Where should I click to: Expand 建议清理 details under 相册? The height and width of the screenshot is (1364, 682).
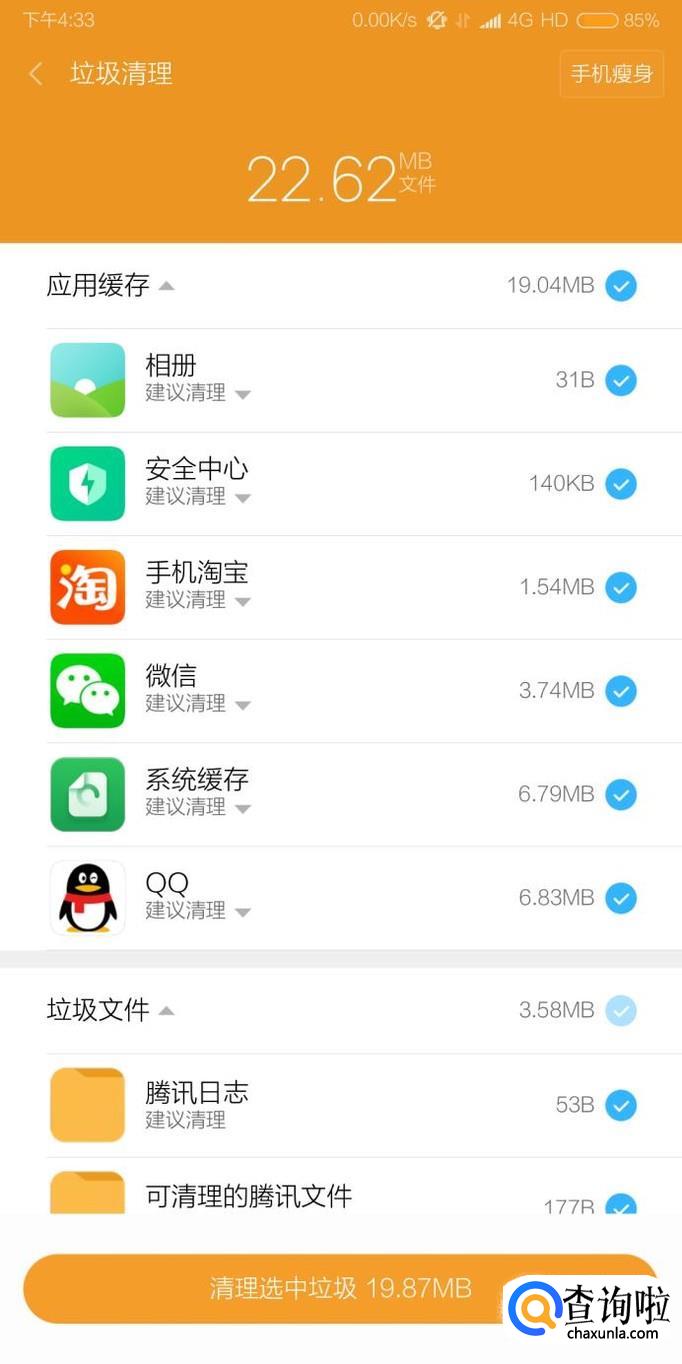point(242,394)
